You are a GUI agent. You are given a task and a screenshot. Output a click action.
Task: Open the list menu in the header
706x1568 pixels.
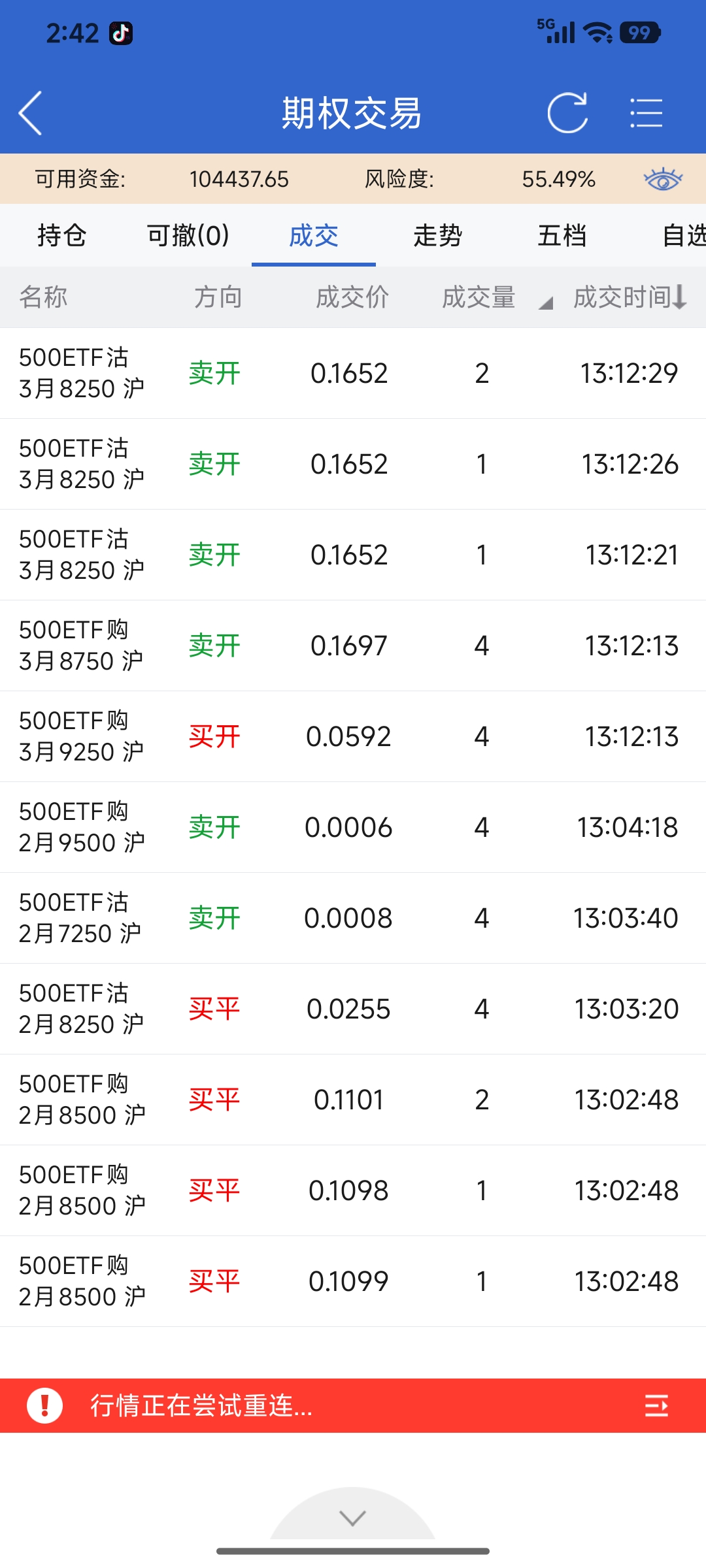[x=646, y=113]
